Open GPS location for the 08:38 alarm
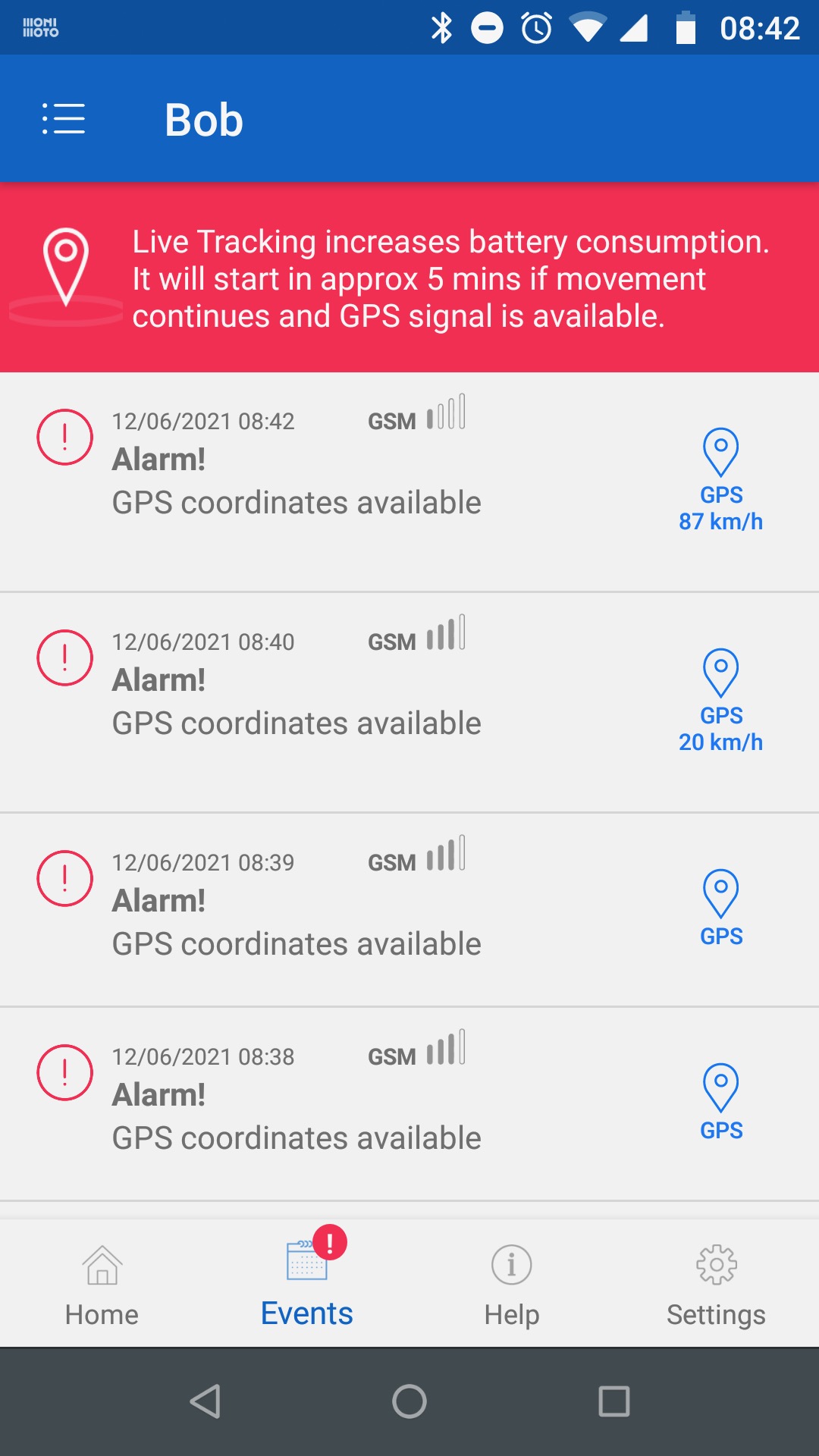 click(x=721, y=1102)
